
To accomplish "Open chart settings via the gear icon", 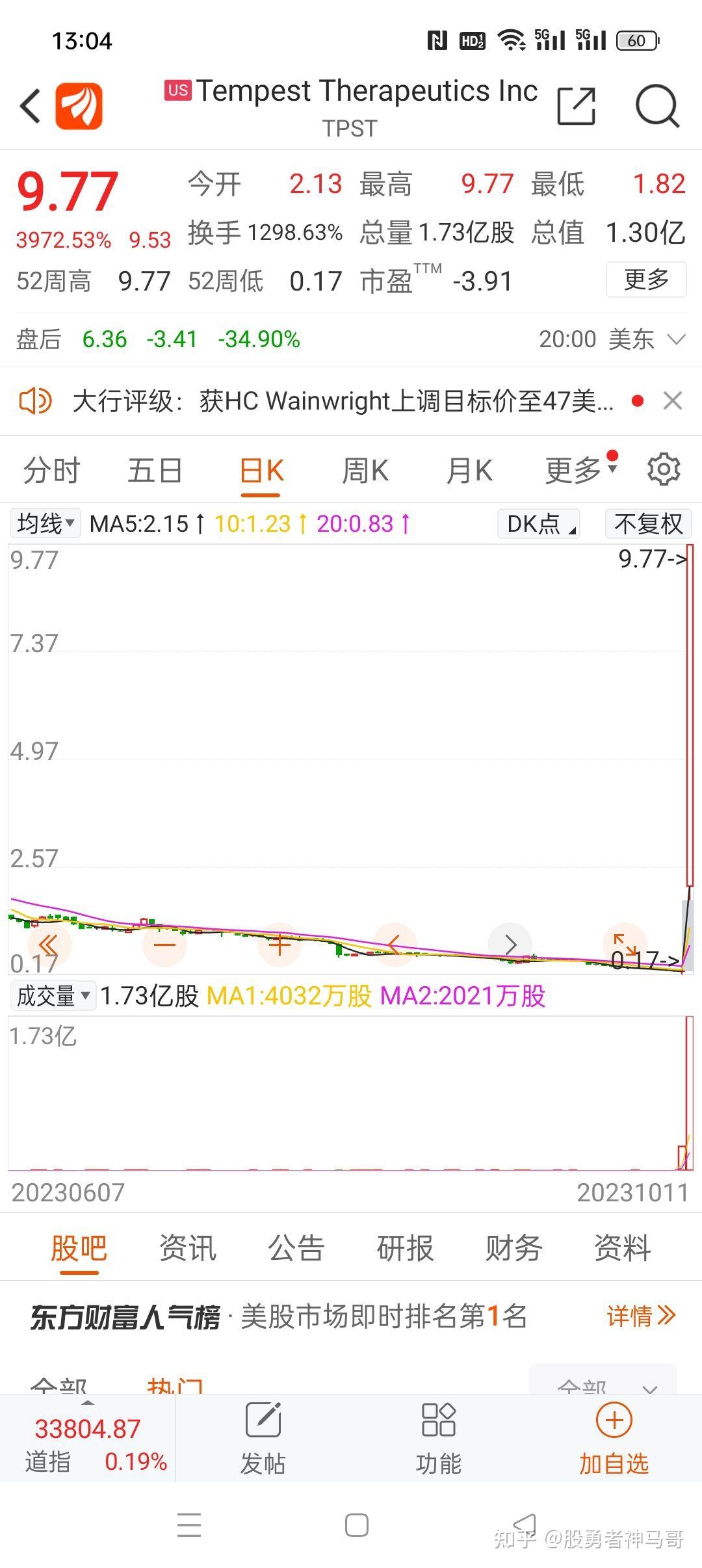I will coord(664,469).
